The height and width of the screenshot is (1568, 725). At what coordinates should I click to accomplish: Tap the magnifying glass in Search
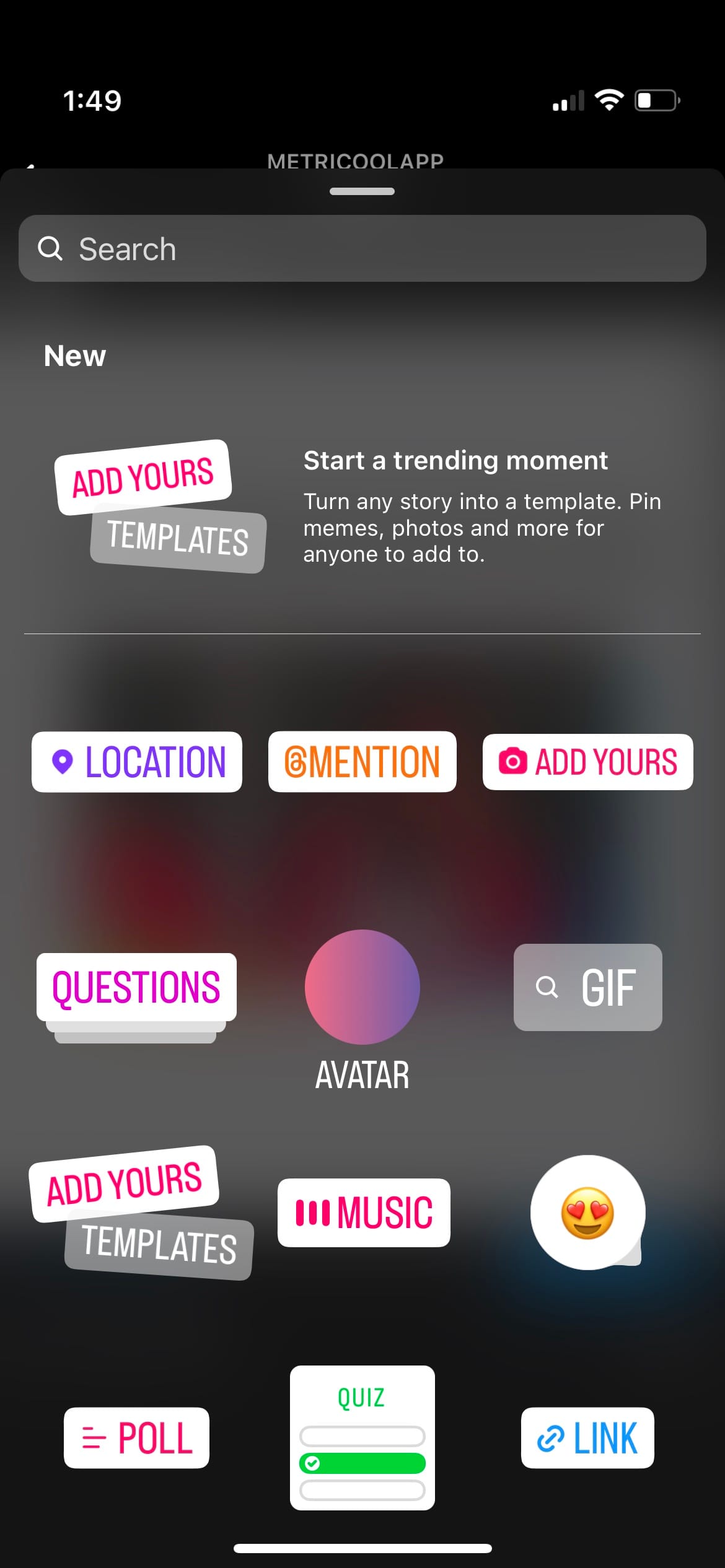pyautogui.click(x=51, y=248)
